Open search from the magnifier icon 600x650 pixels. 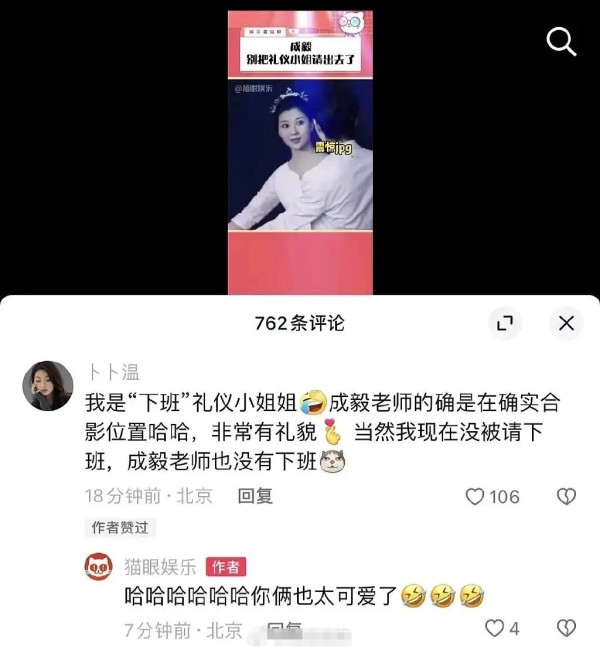(561, 41)
